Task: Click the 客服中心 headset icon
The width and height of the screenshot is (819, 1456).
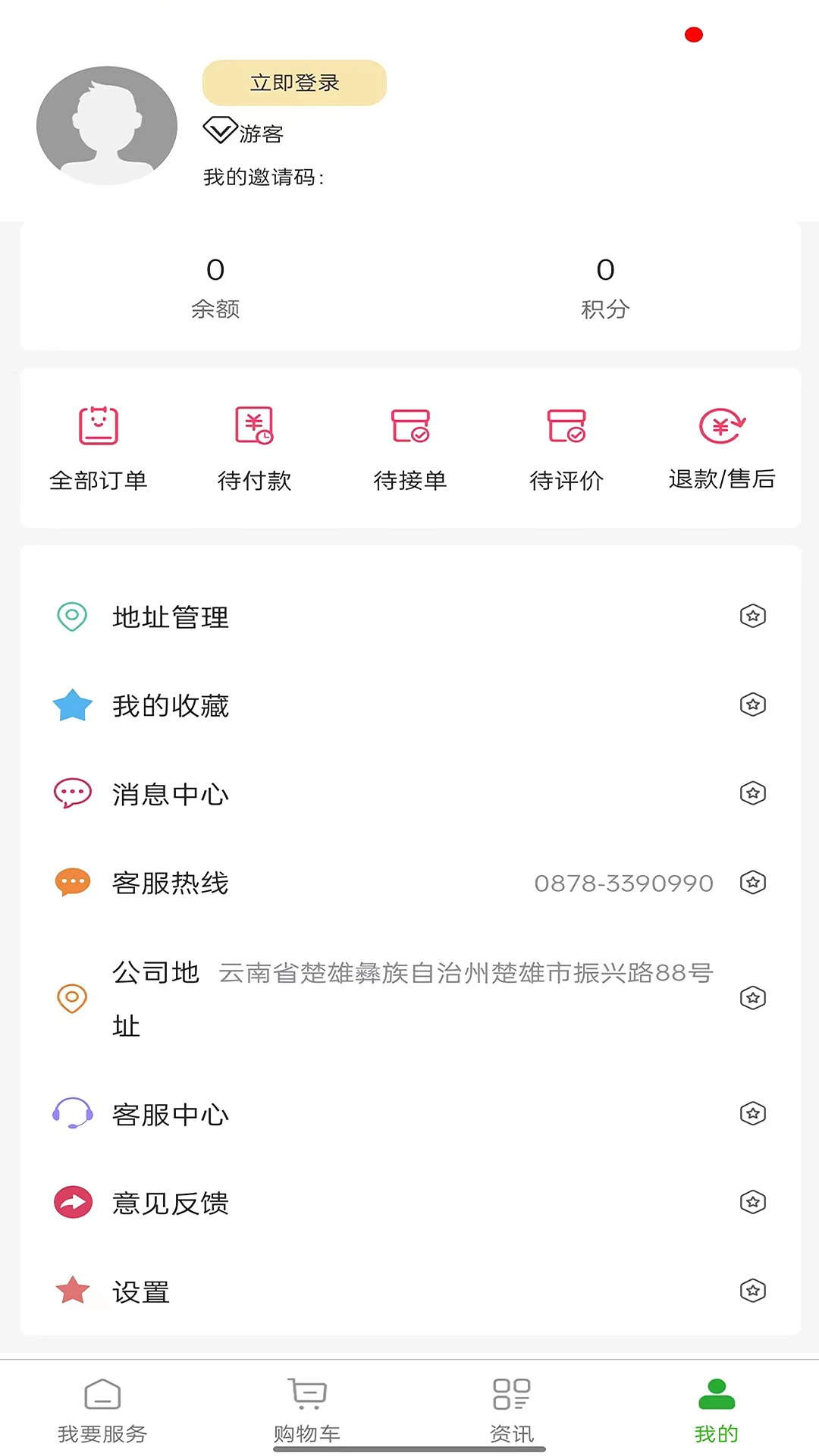Action: [71, 1114]
